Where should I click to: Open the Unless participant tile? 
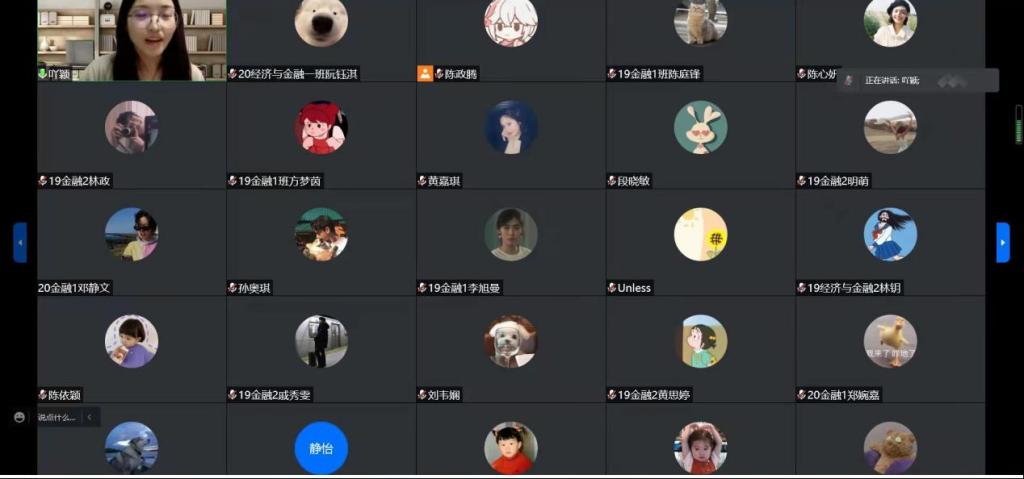[x=700, y=242]
